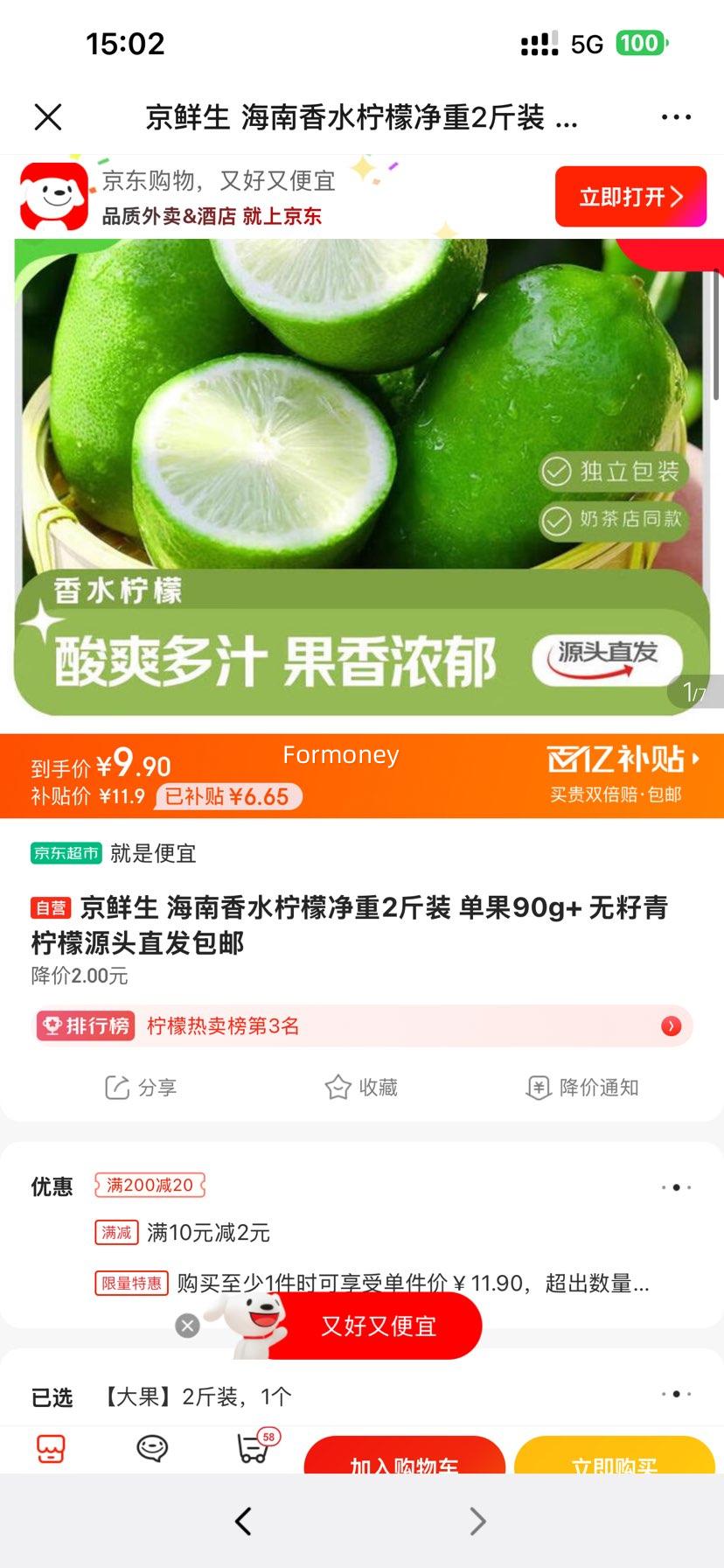Open the ranking list via the red chevron
The width and height of the screenshot is (724, 1568).
(672, 1025)
